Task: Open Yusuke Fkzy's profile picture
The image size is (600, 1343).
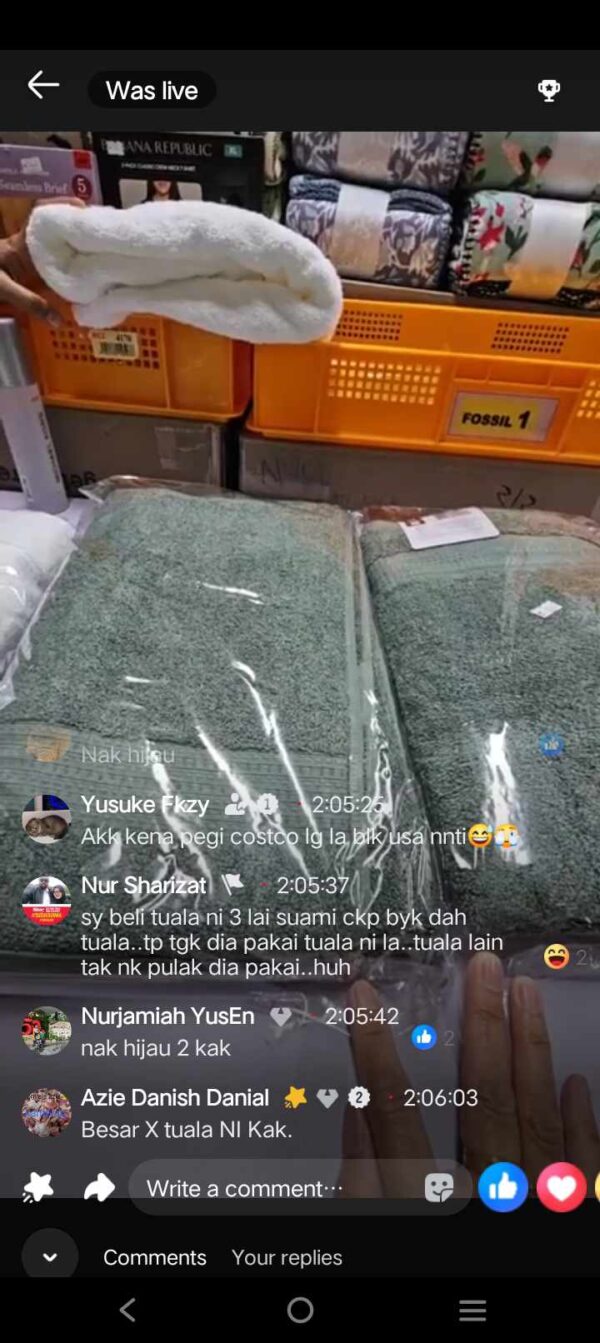Action: click(x=46, y=819)
